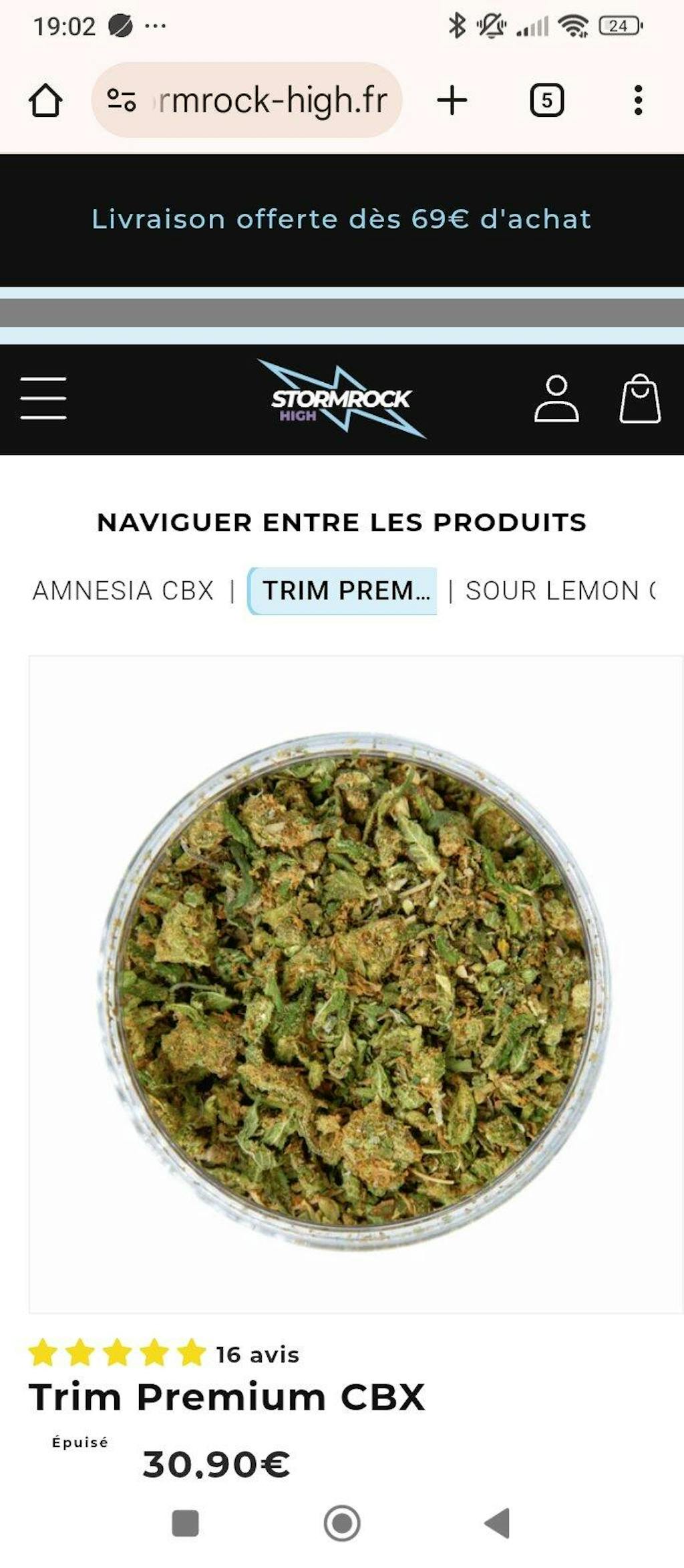Open the user account page
Image resolution: width=684 pixels, height=1568 pixels.
pyautogui.click(x=556, y=399)
